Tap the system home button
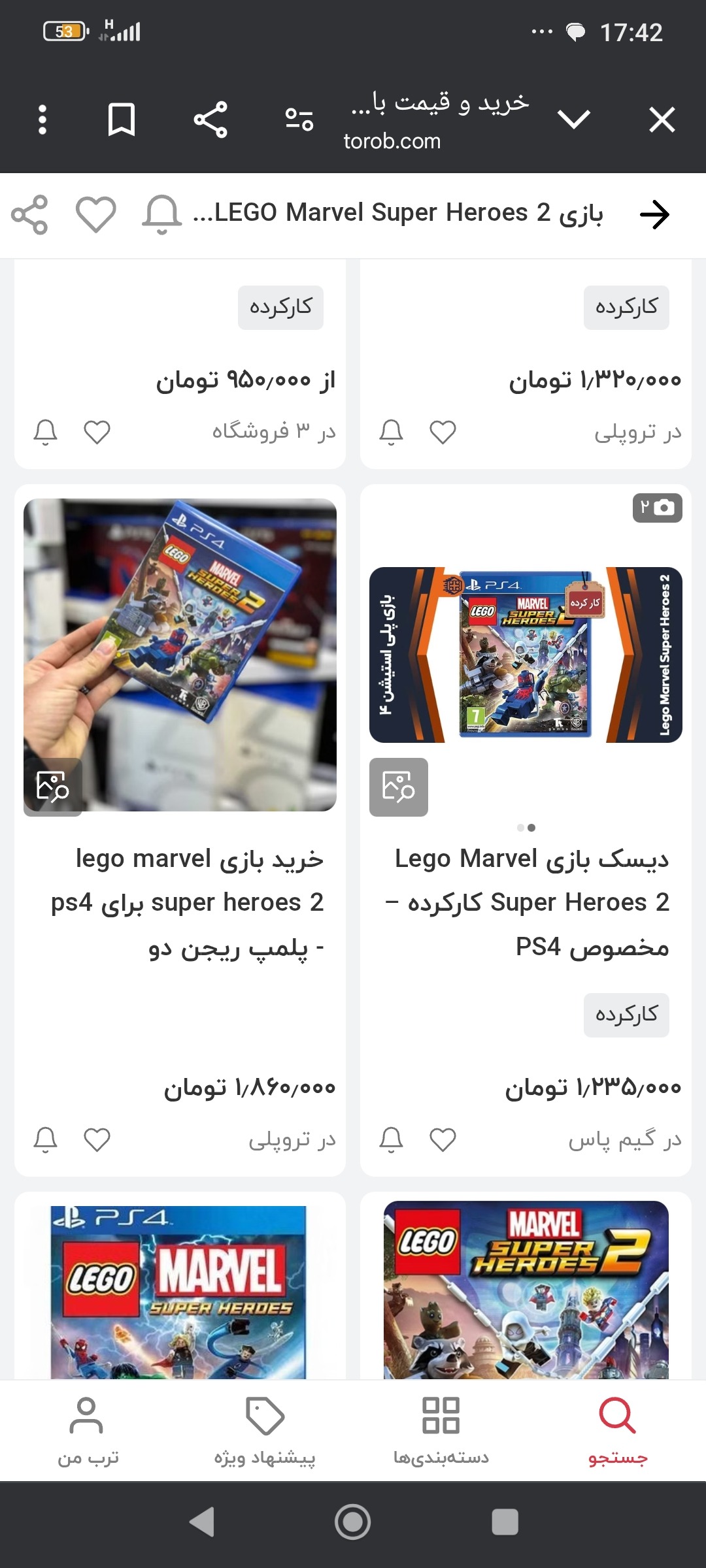 (x=353, y=1522)
